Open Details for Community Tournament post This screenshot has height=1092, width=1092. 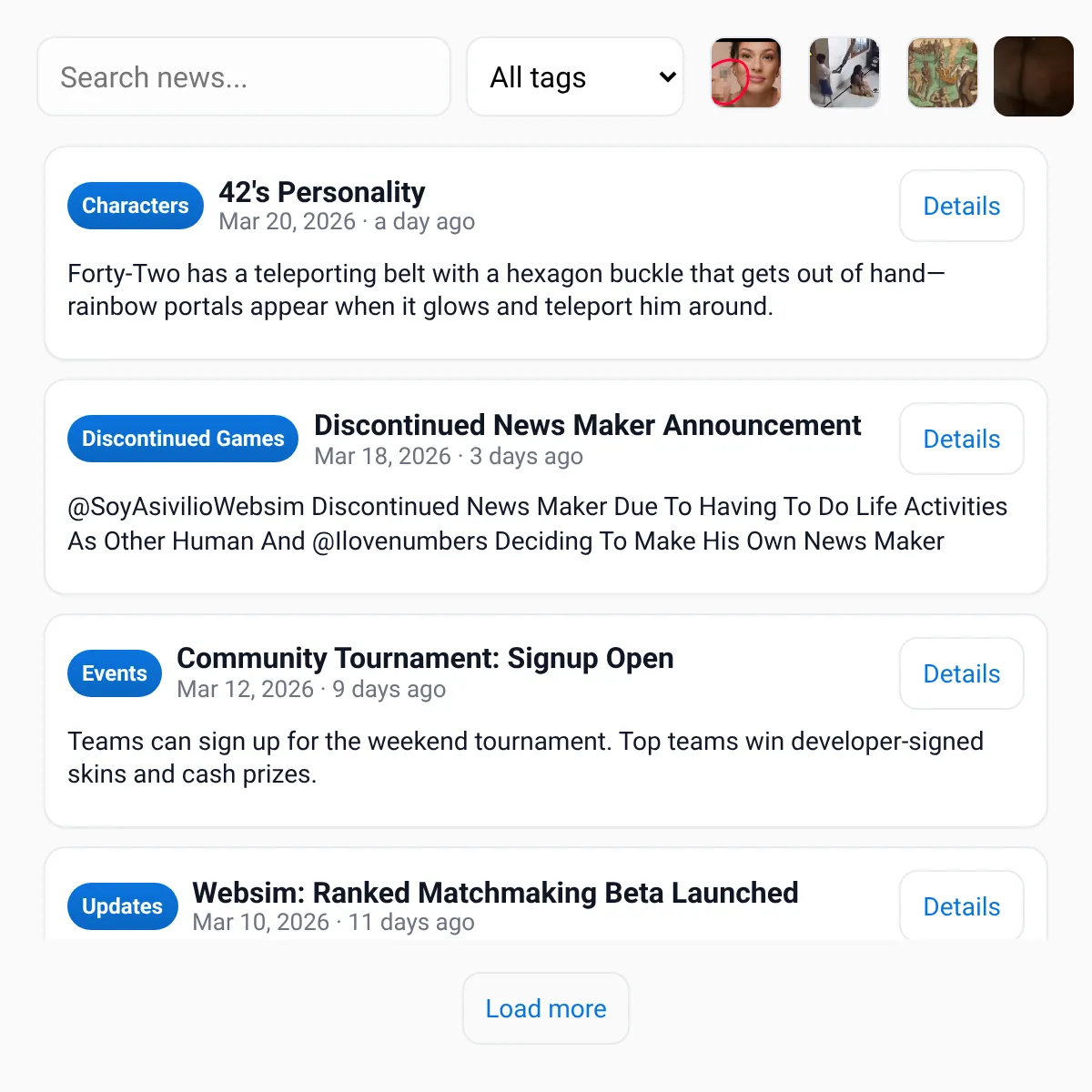(x=962, y=673)
